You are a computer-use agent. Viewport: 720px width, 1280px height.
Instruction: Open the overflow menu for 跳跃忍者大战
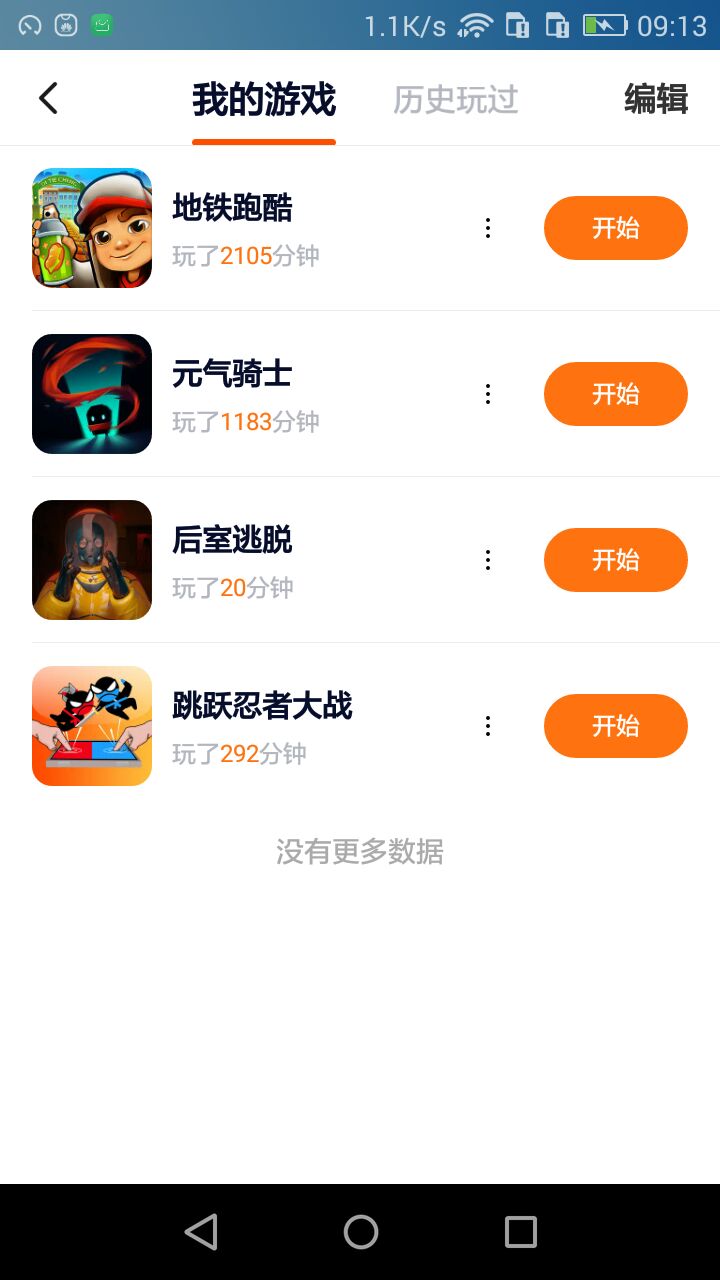488,726
